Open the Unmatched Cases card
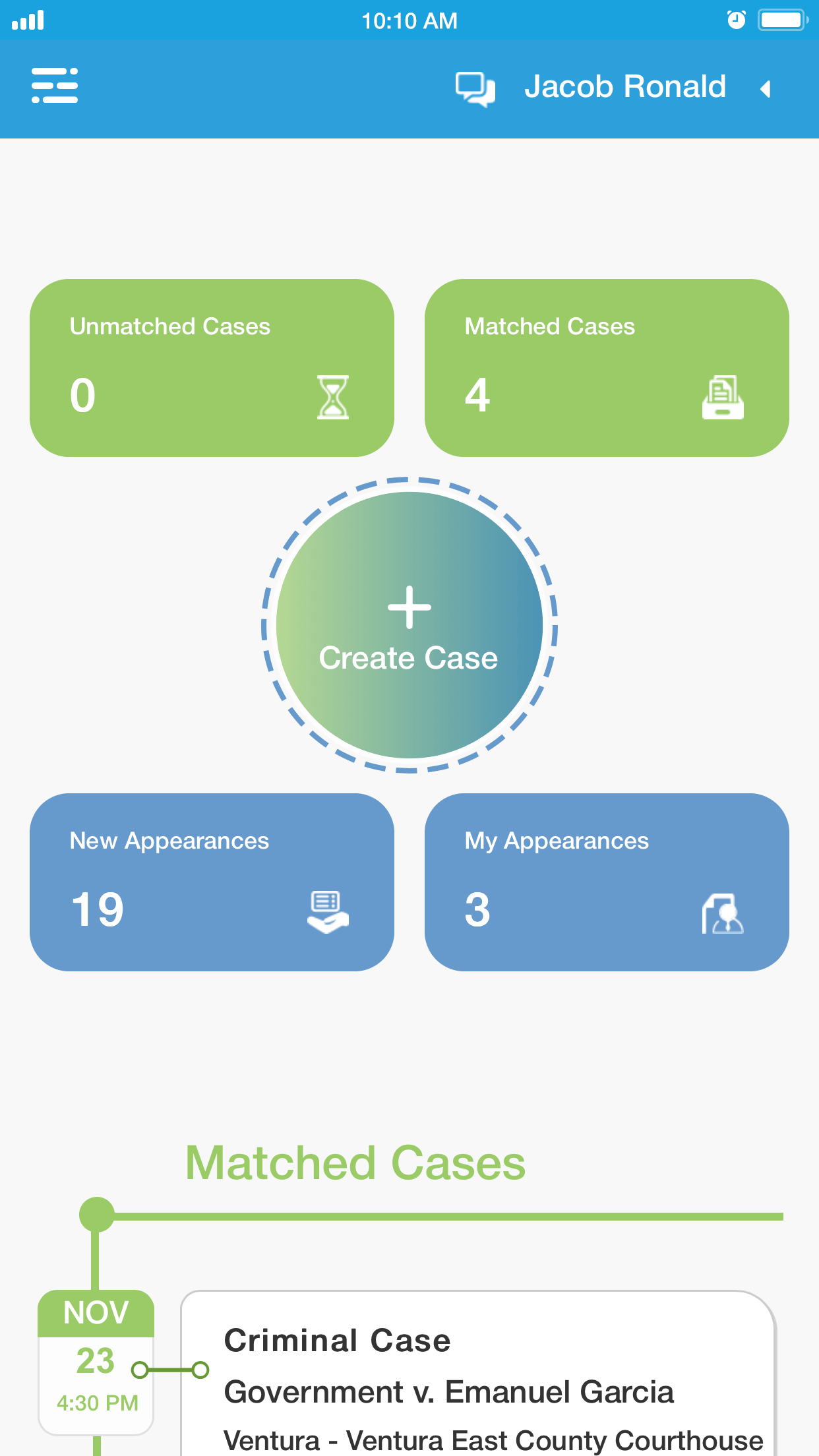819x1456 pixels. point(212,367)
